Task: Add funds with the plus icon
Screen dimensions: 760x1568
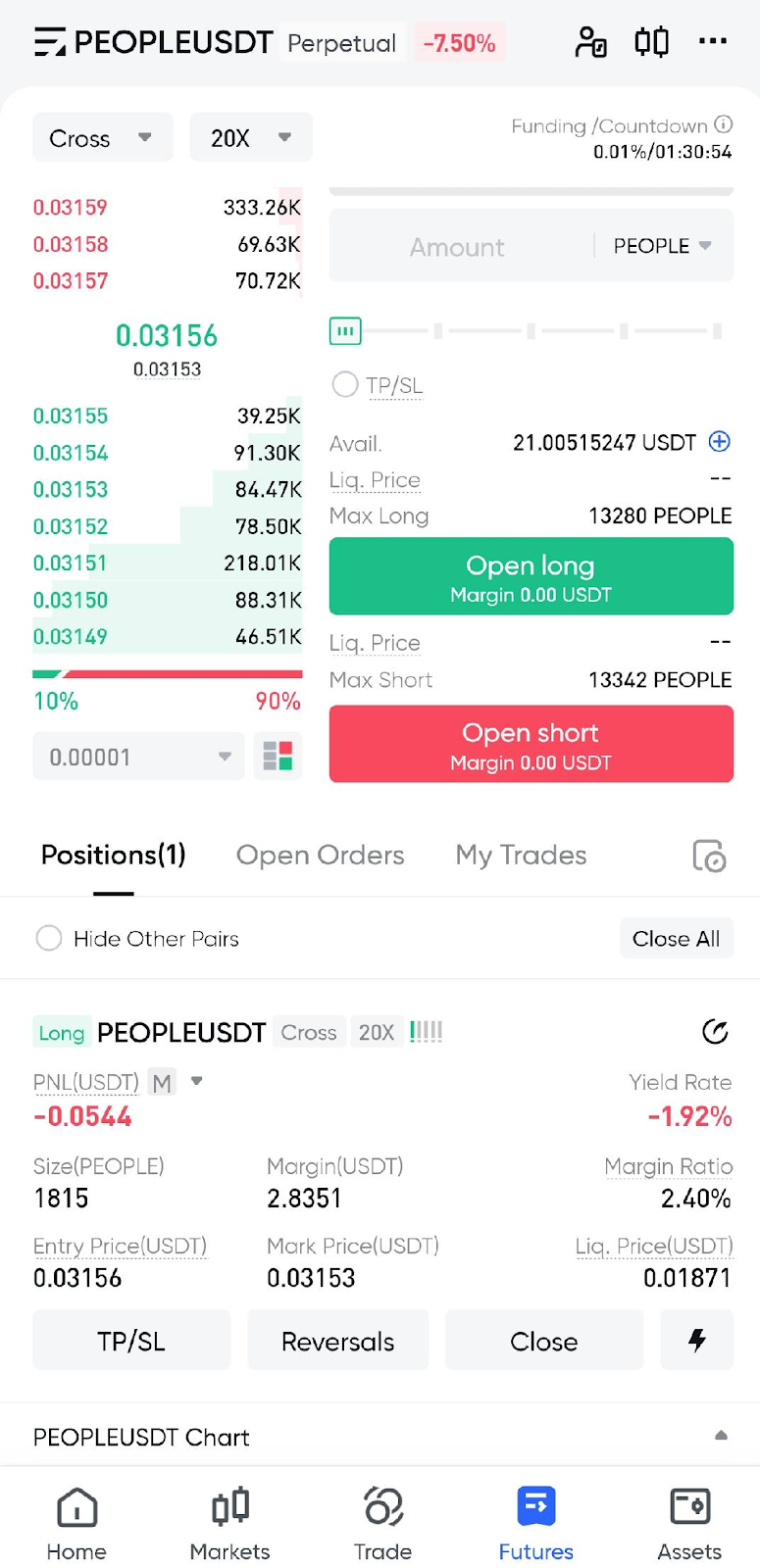Action: pos(720,442)
